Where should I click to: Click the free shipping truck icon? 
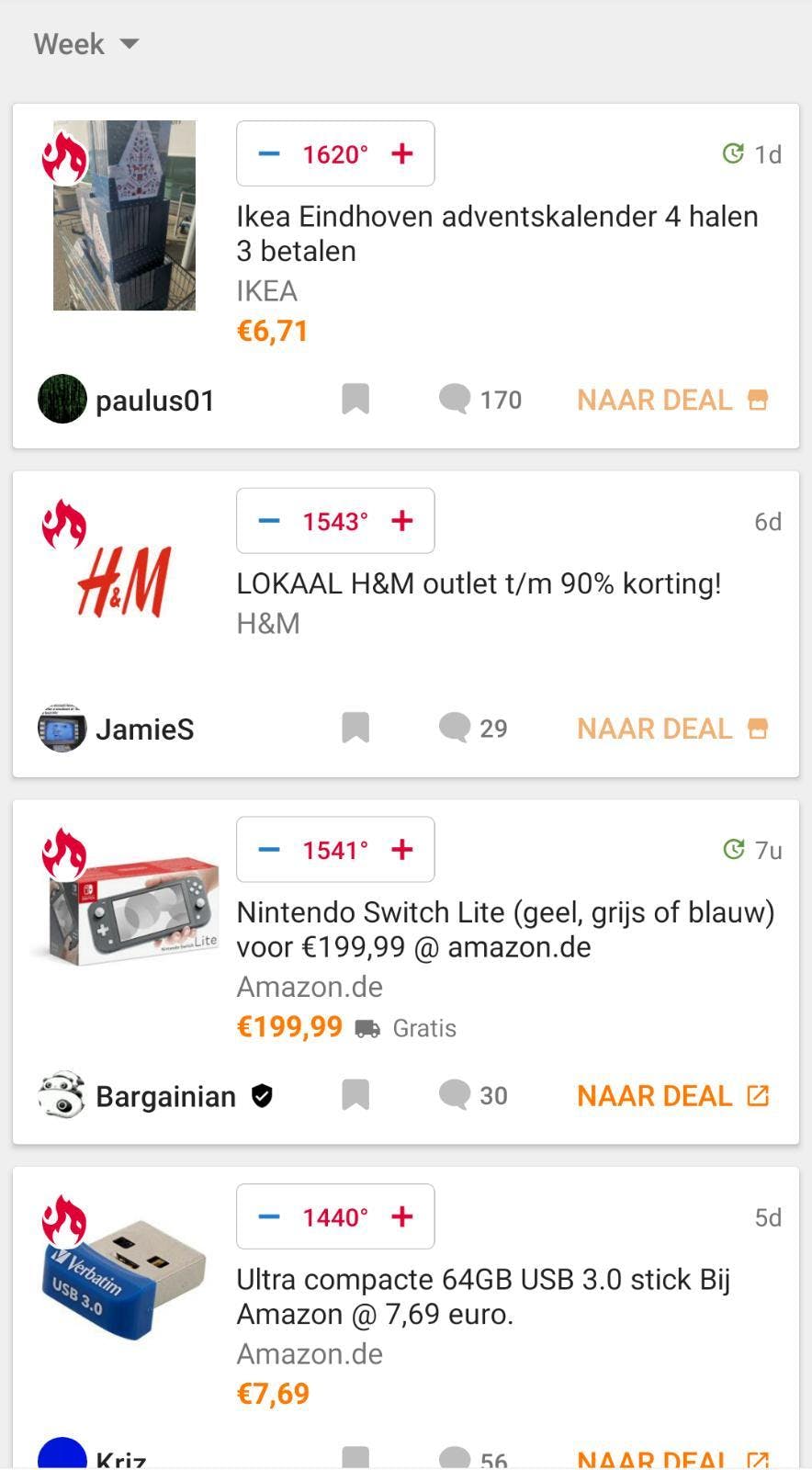(x=367, y=1028)
